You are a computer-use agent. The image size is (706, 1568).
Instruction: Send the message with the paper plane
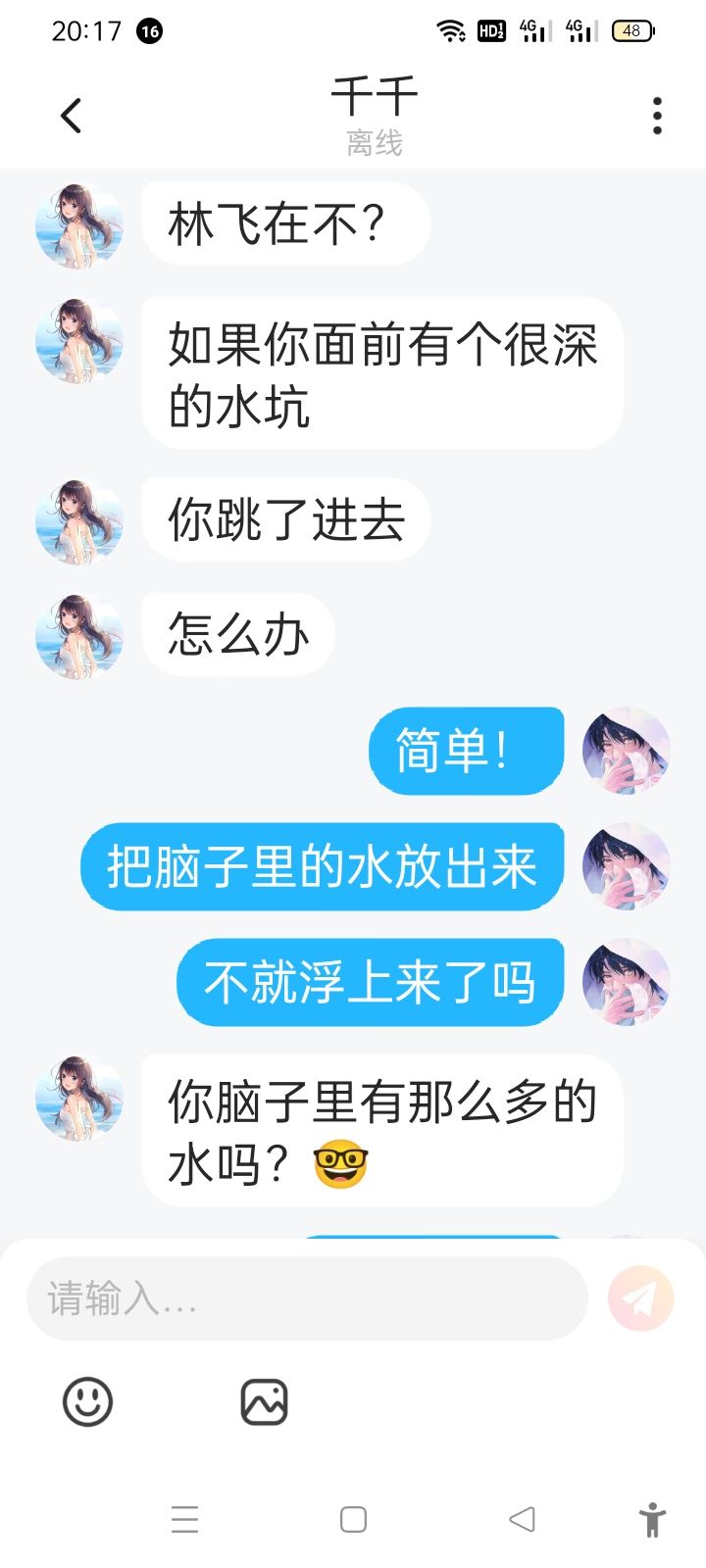[x=641, y=1298]
